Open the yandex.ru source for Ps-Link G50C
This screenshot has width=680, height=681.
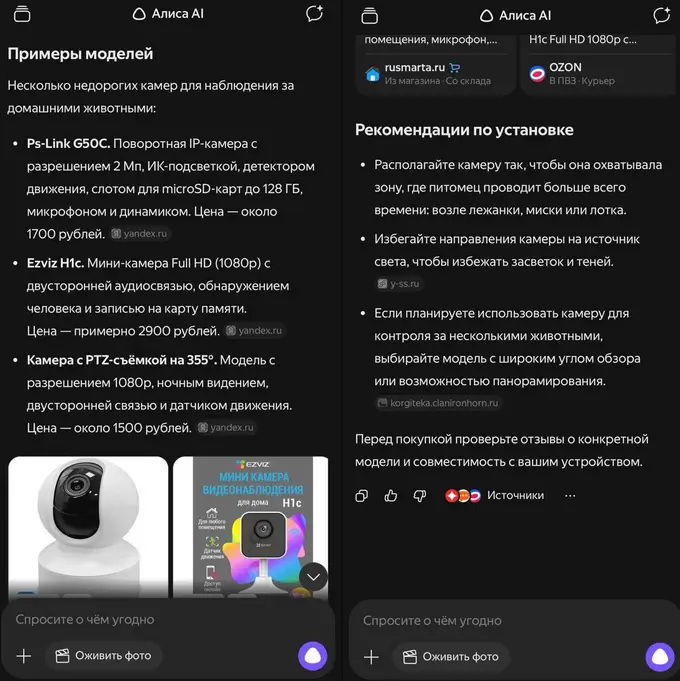pyautogui.click(x=140, y=234)
